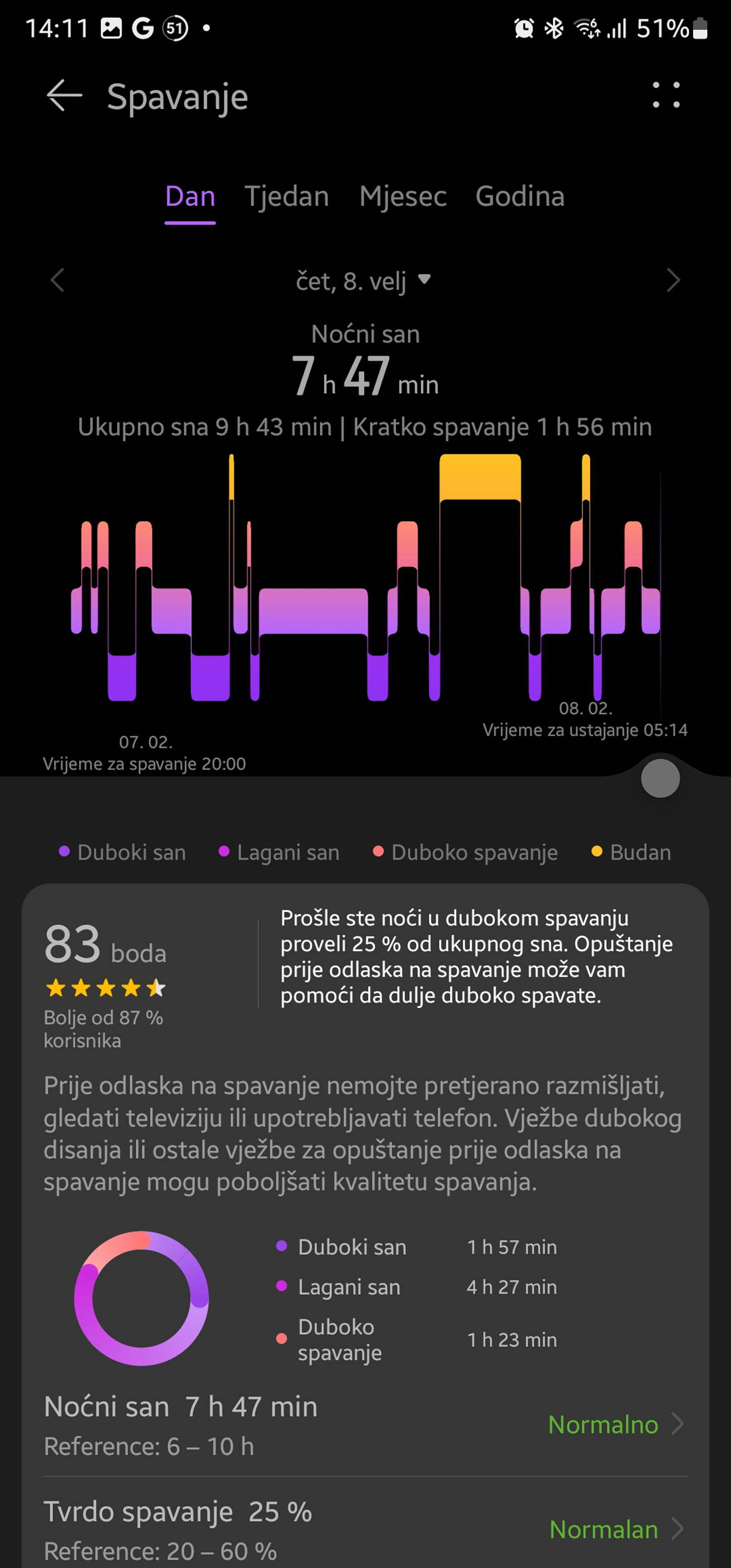
Task: Switch to the Godina tab
Action: pyautogui.click(x=520, y=197)
